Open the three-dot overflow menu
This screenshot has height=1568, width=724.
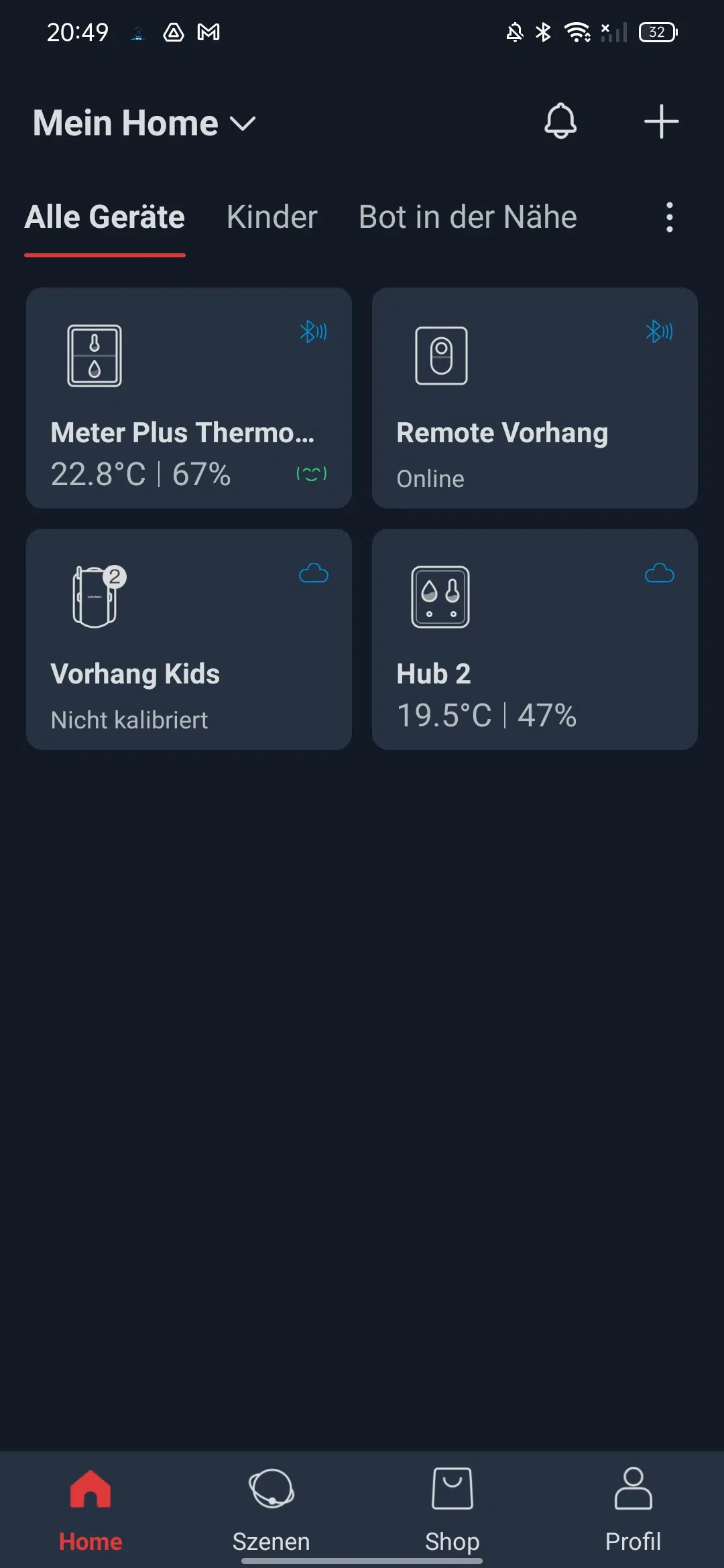point(669,217)
